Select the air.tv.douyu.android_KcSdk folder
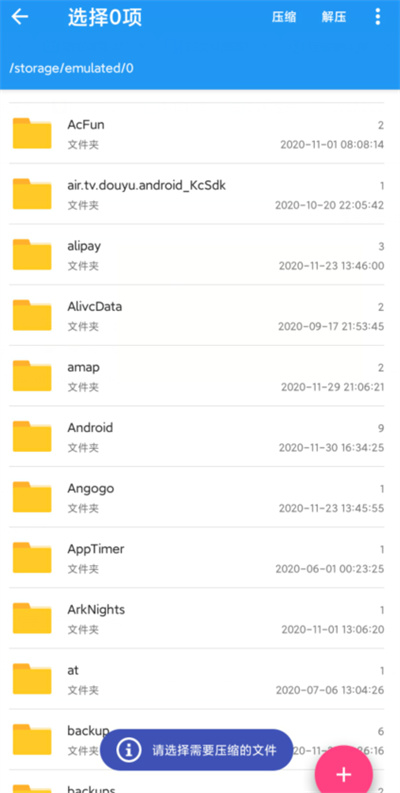 tap(200, 194)
